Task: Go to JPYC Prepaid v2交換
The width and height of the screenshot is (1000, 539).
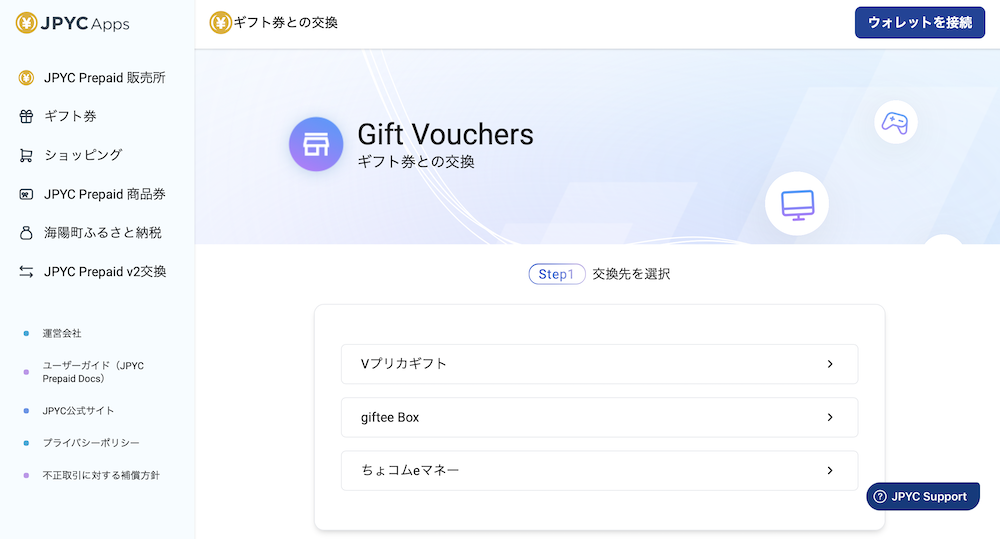Action: (104, 271)
